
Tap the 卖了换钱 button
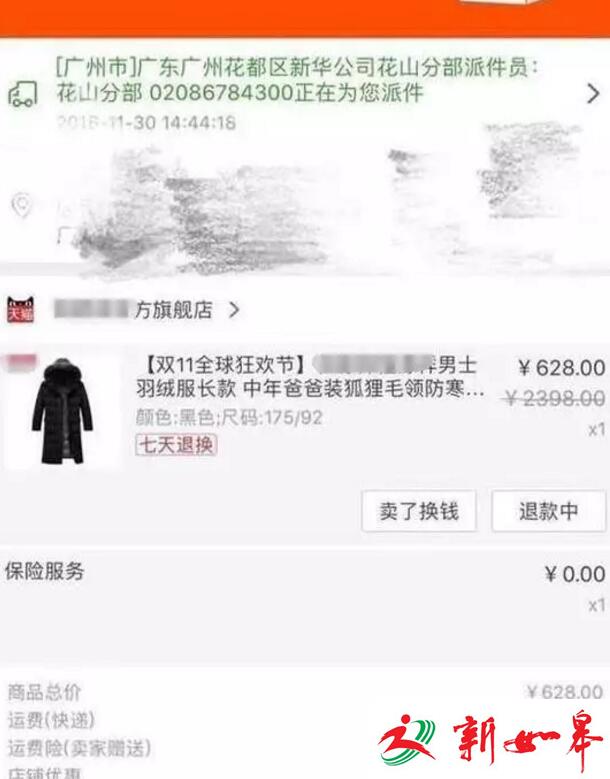[419, 512]
